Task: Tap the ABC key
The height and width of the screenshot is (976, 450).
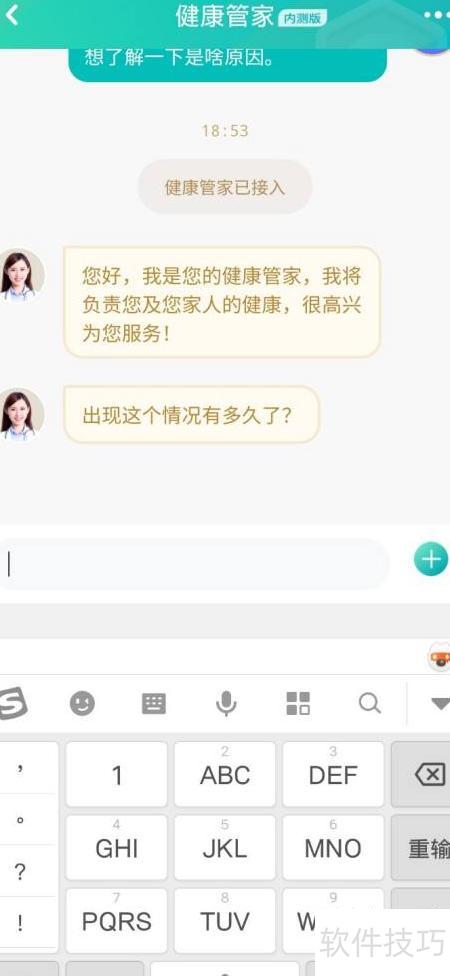Action: point(225,774)
